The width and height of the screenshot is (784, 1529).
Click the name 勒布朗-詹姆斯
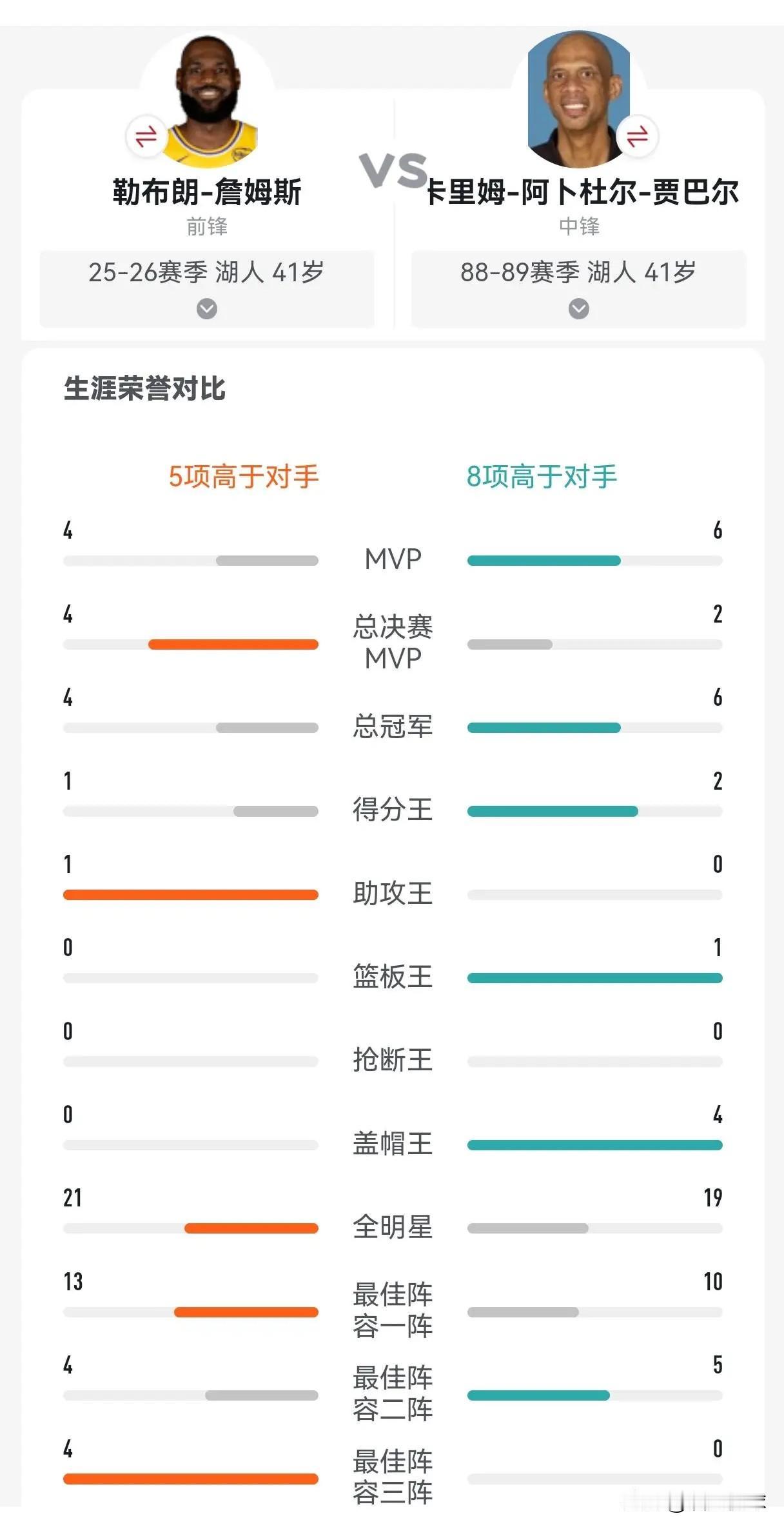pyautogui.click(x=205, y=192)
